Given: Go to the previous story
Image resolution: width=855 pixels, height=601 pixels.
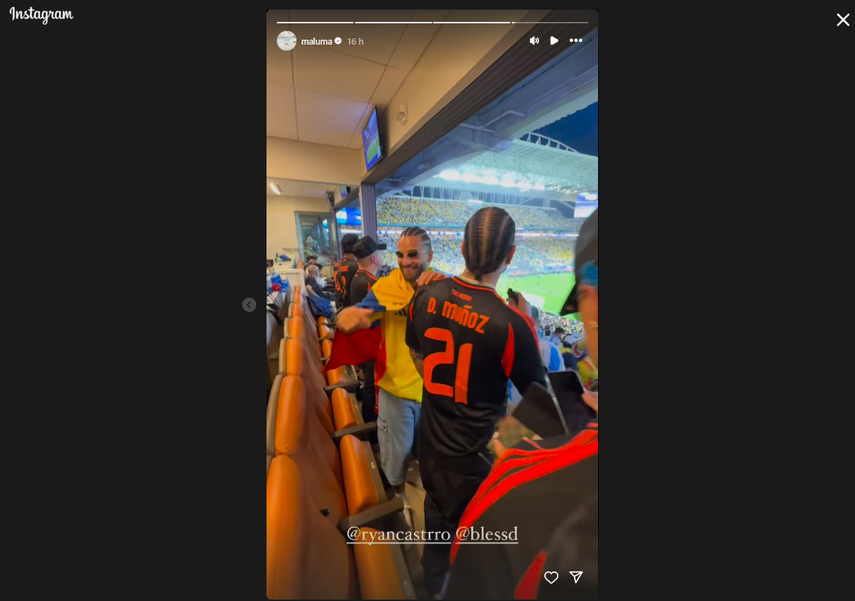Looking at the screenshot, I should pyautogui.click(x=249, y=305).
